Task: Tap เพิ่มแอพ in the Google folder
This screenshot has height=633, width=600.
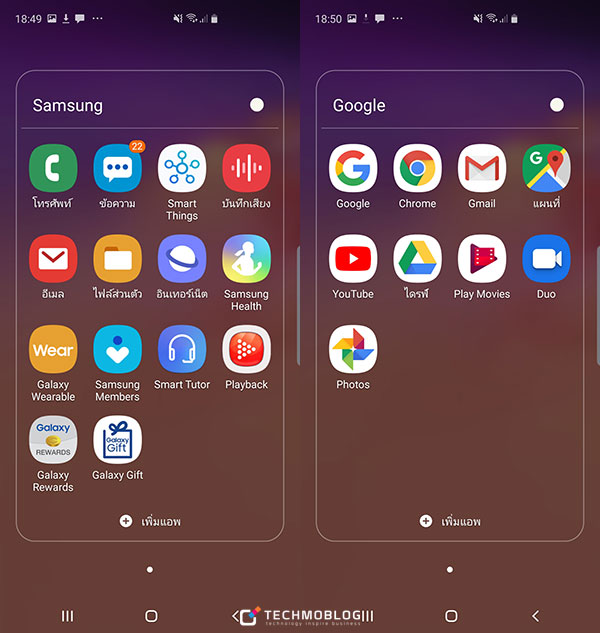Action: tap(450, 521)
